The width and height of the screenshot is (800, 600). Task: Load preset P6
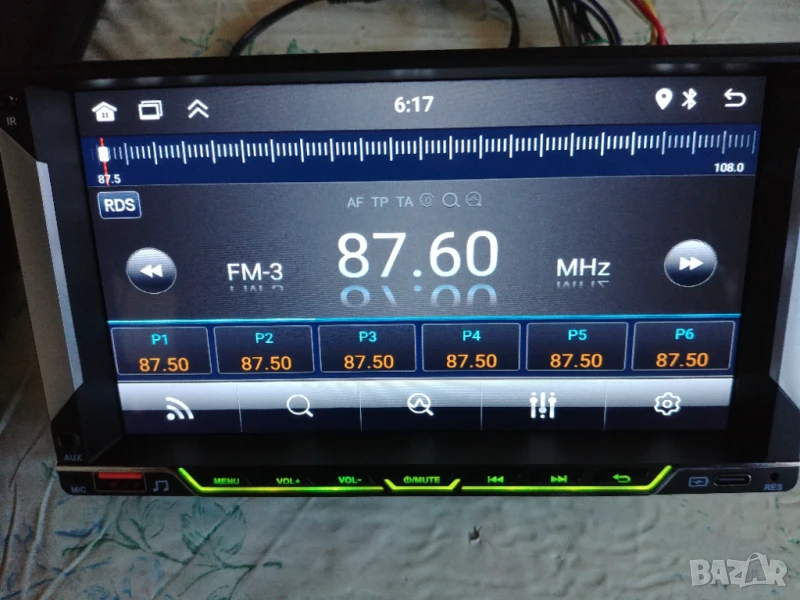(x=683, y=346)
